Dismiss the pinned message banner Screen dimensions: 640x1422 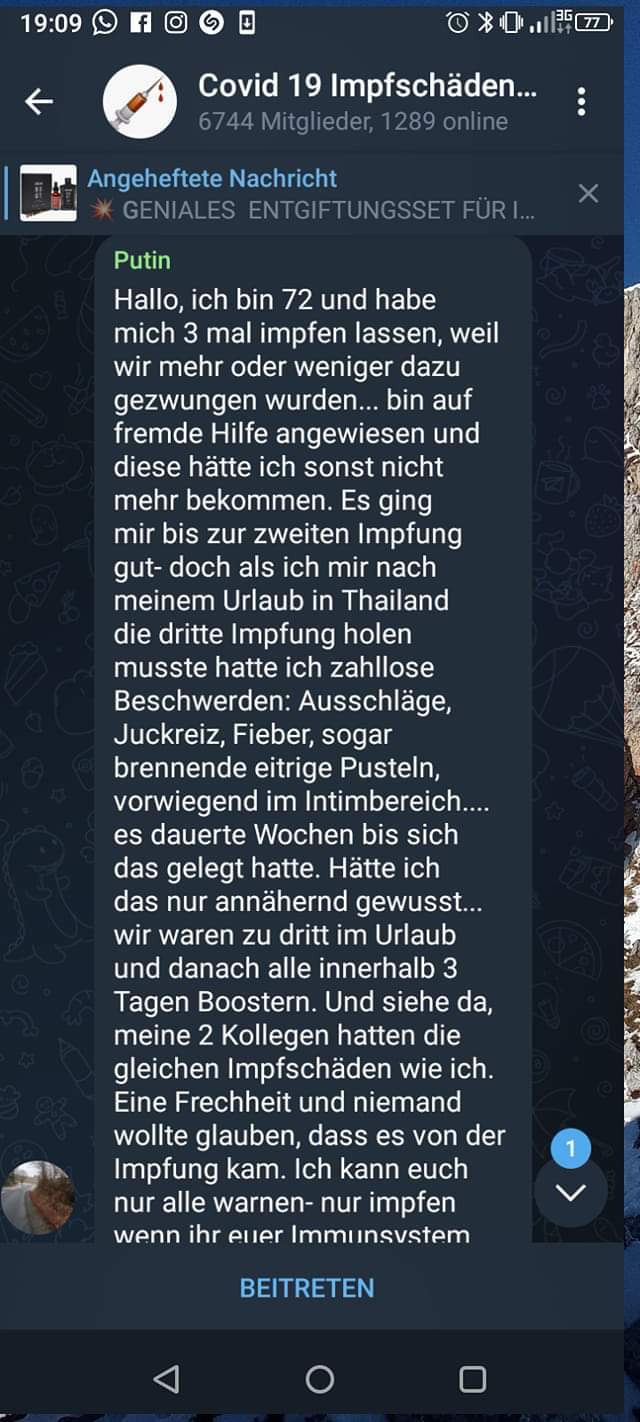[x=588, y=193]
